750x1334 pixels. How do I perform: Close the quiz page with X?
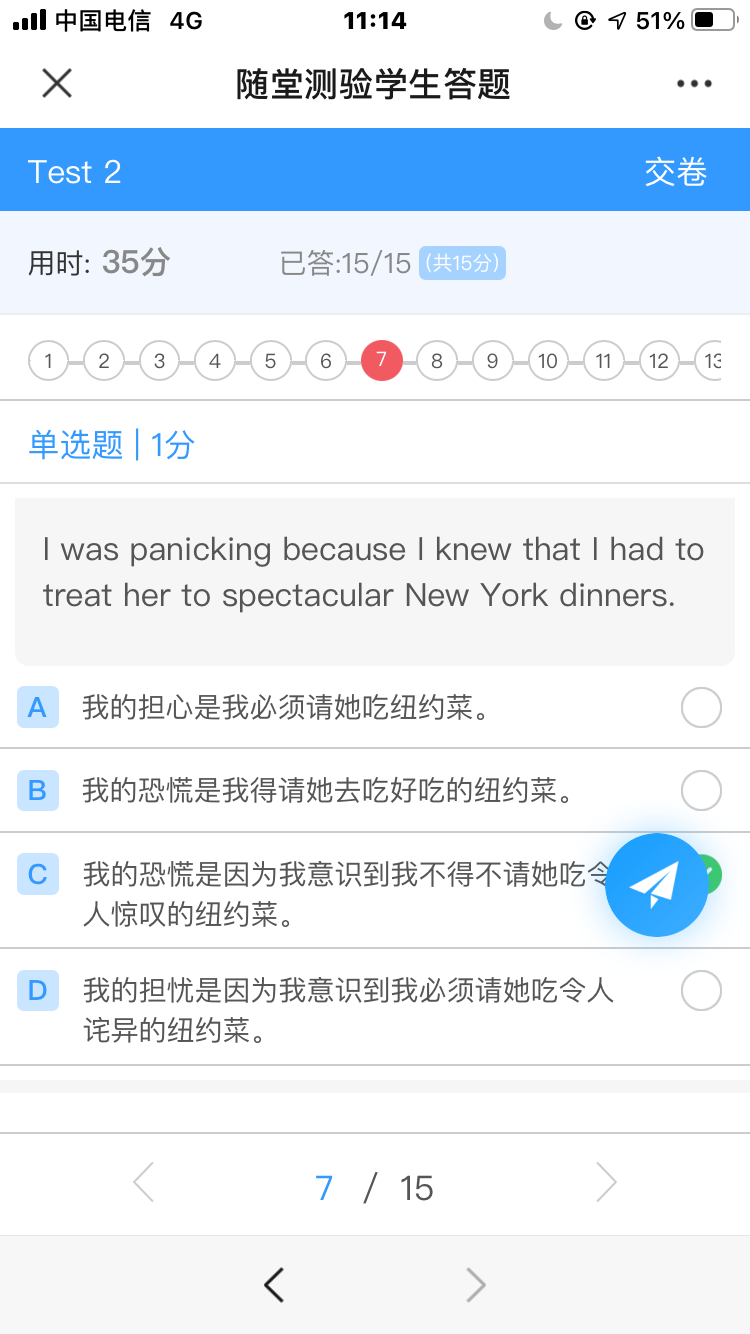(x=57, y=84)
